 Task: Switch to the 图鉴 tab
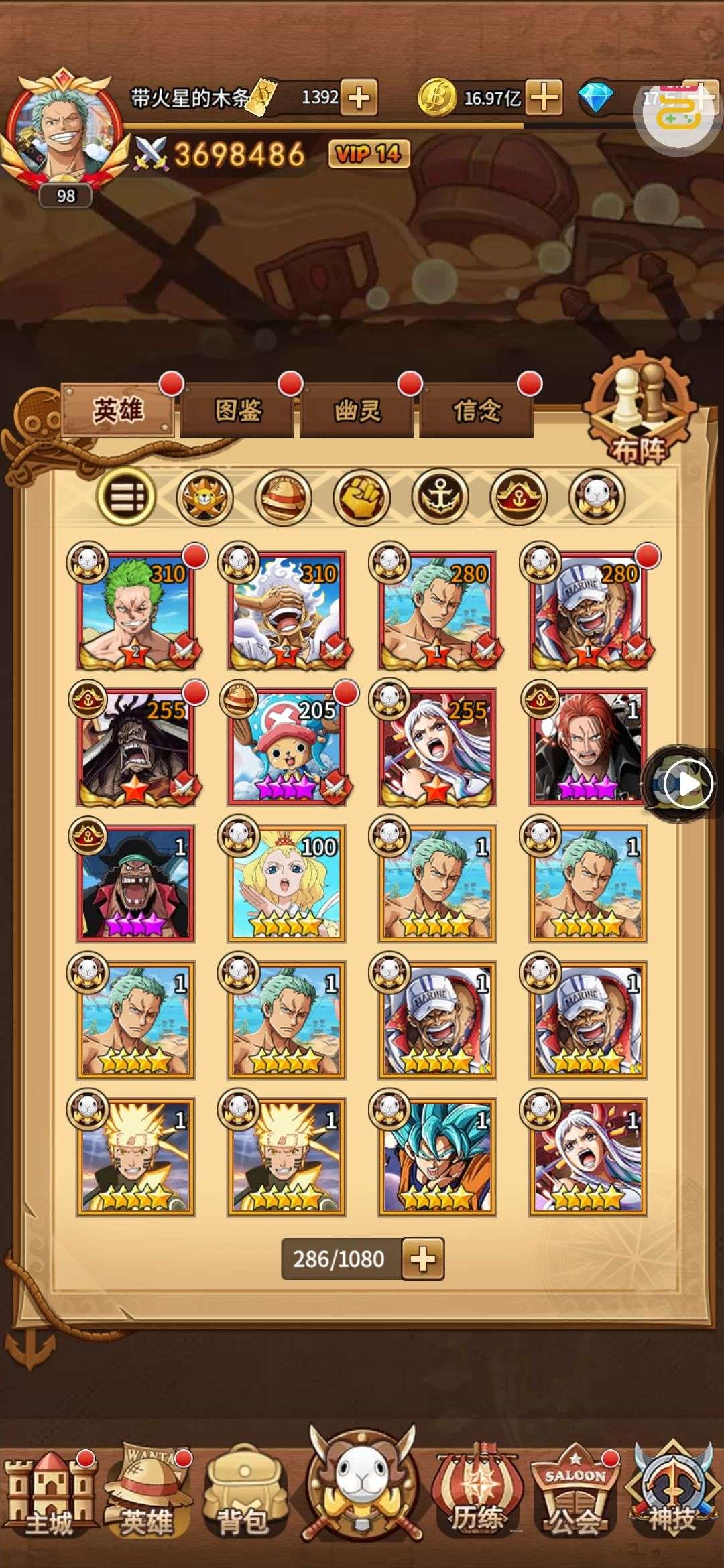pyautogui.click(x=238, y=410)
